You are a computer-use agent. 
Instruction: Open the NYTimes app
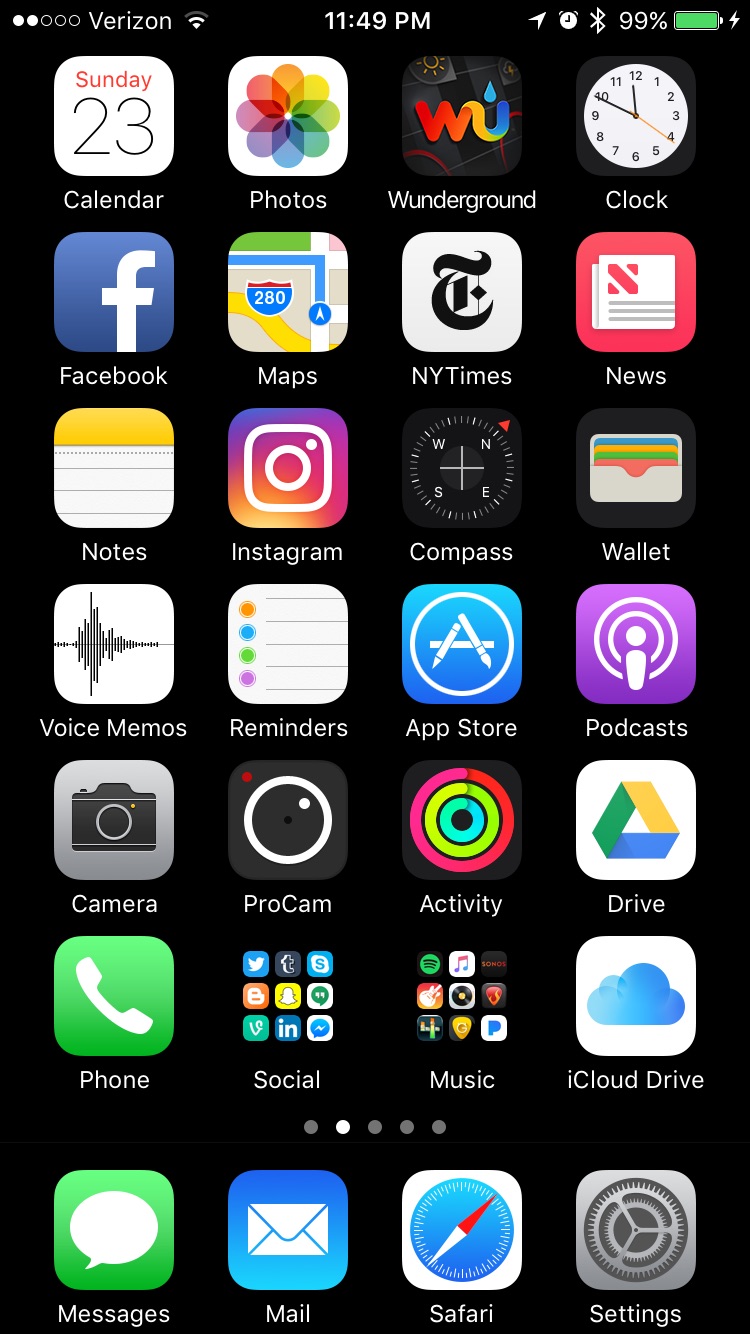pos(462,292)
